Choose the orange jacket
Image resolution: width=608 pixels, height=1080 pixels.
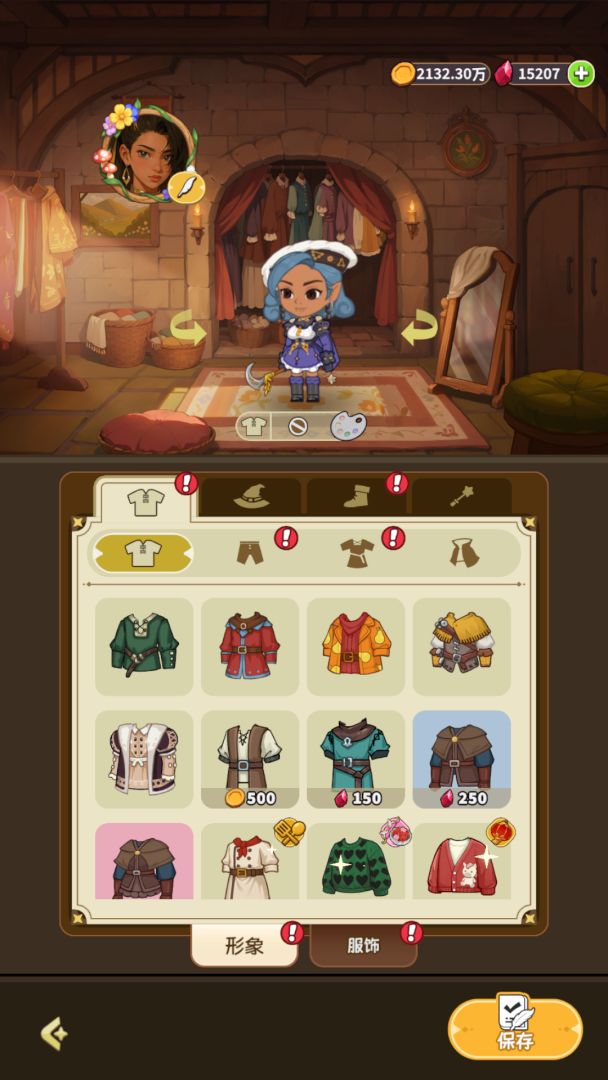point(356,646)
